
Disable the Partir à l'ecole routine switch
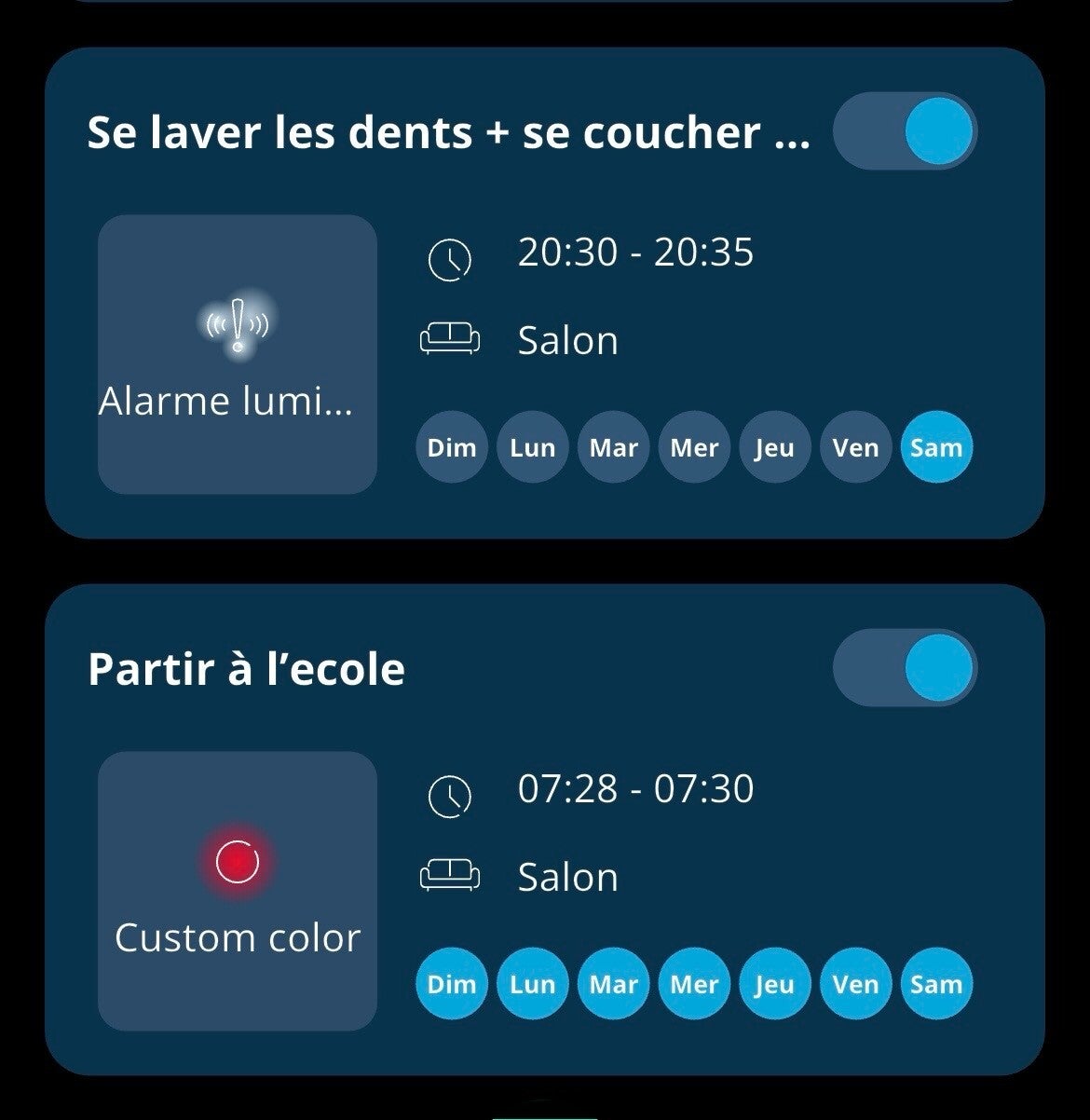point(905,668)
